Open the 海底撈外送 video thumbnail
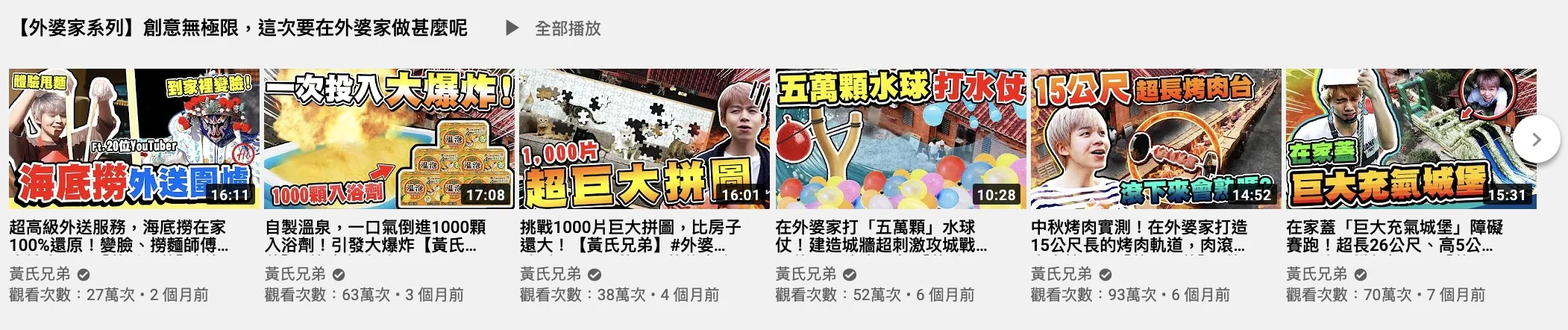The width and height of the screenshot is (1568, 330). pos(134,139)
